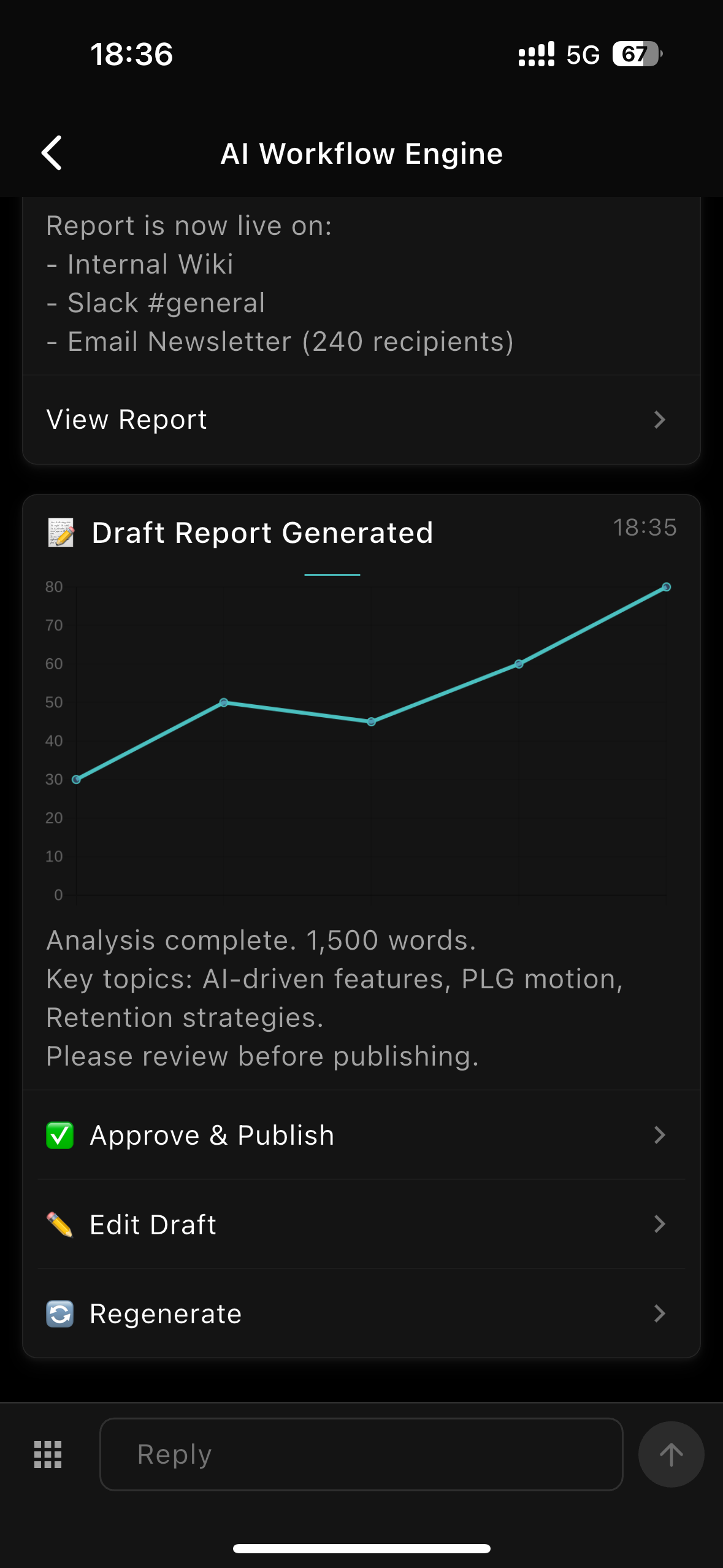723x1568 pixels.
Task: Open the report via View Report
Action: pos(126,419)
